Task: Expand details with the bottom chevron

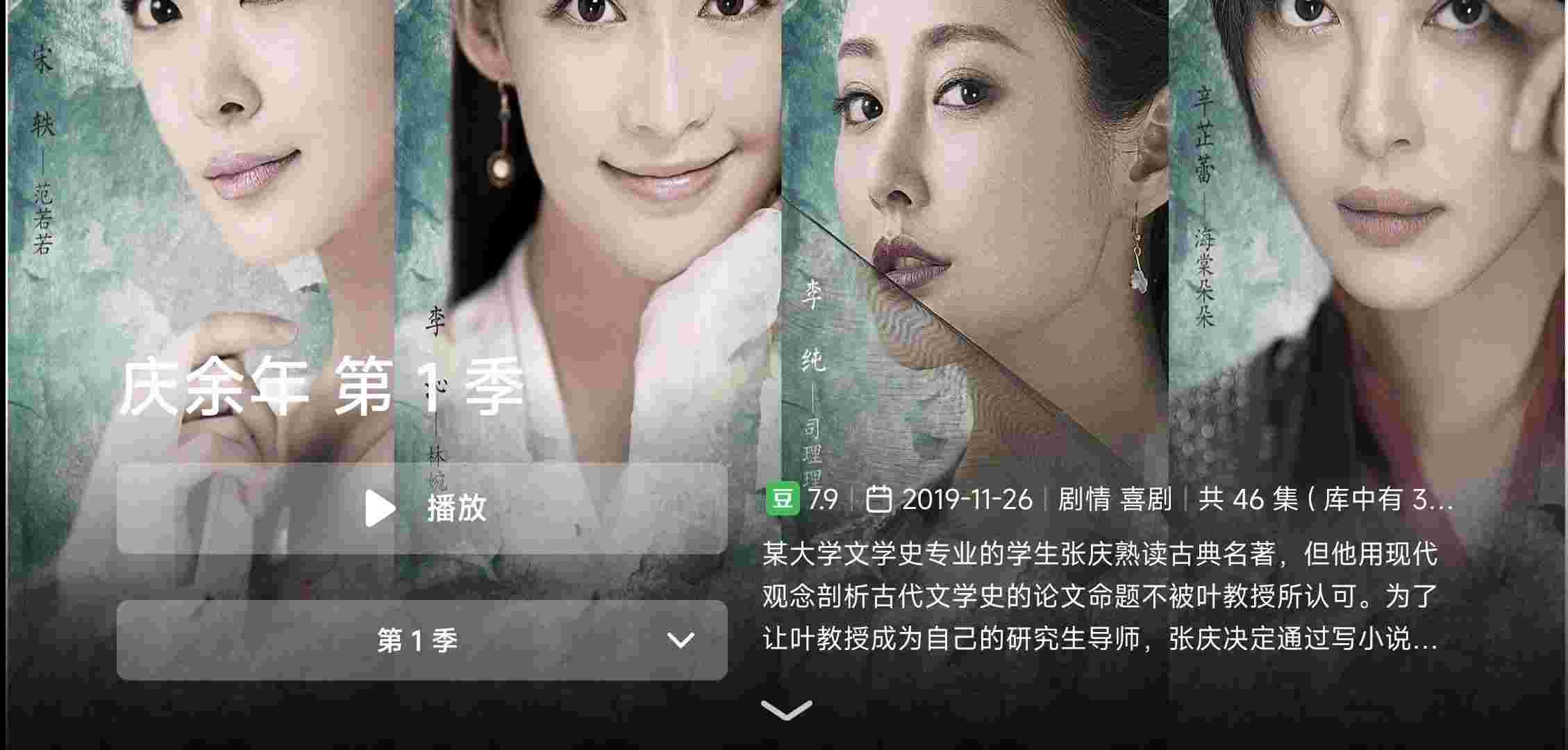Action: pos(786,710)
